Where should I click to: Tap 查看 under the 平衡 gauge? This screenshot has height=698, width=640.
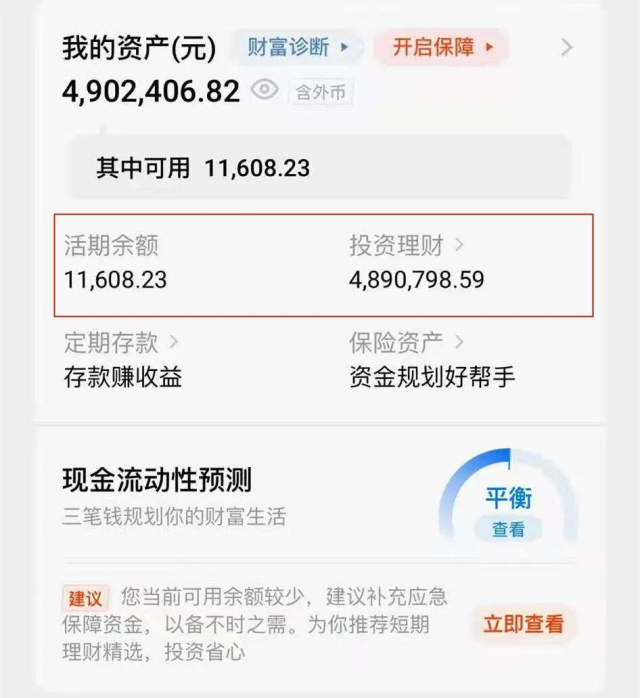508,530
